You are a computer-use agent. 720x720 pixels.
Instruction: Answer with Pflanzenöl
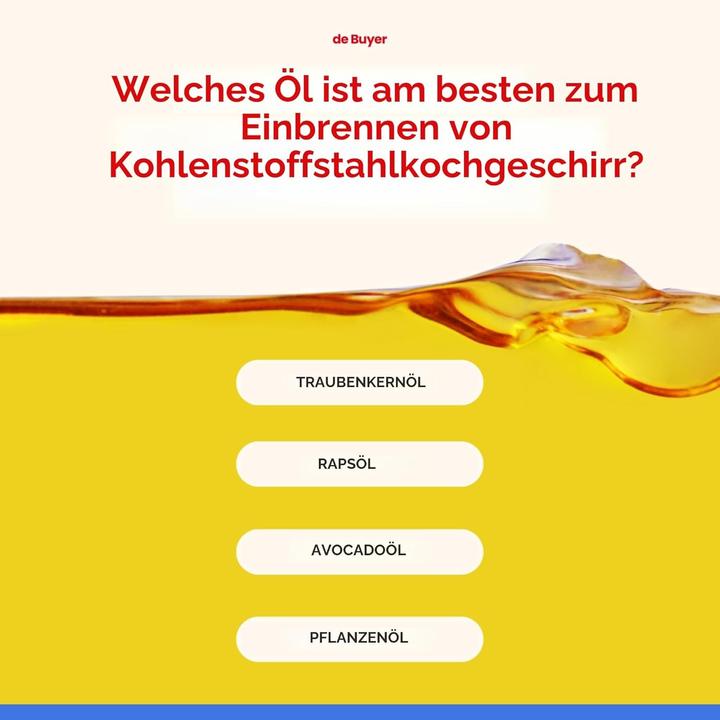click(360, 638)
